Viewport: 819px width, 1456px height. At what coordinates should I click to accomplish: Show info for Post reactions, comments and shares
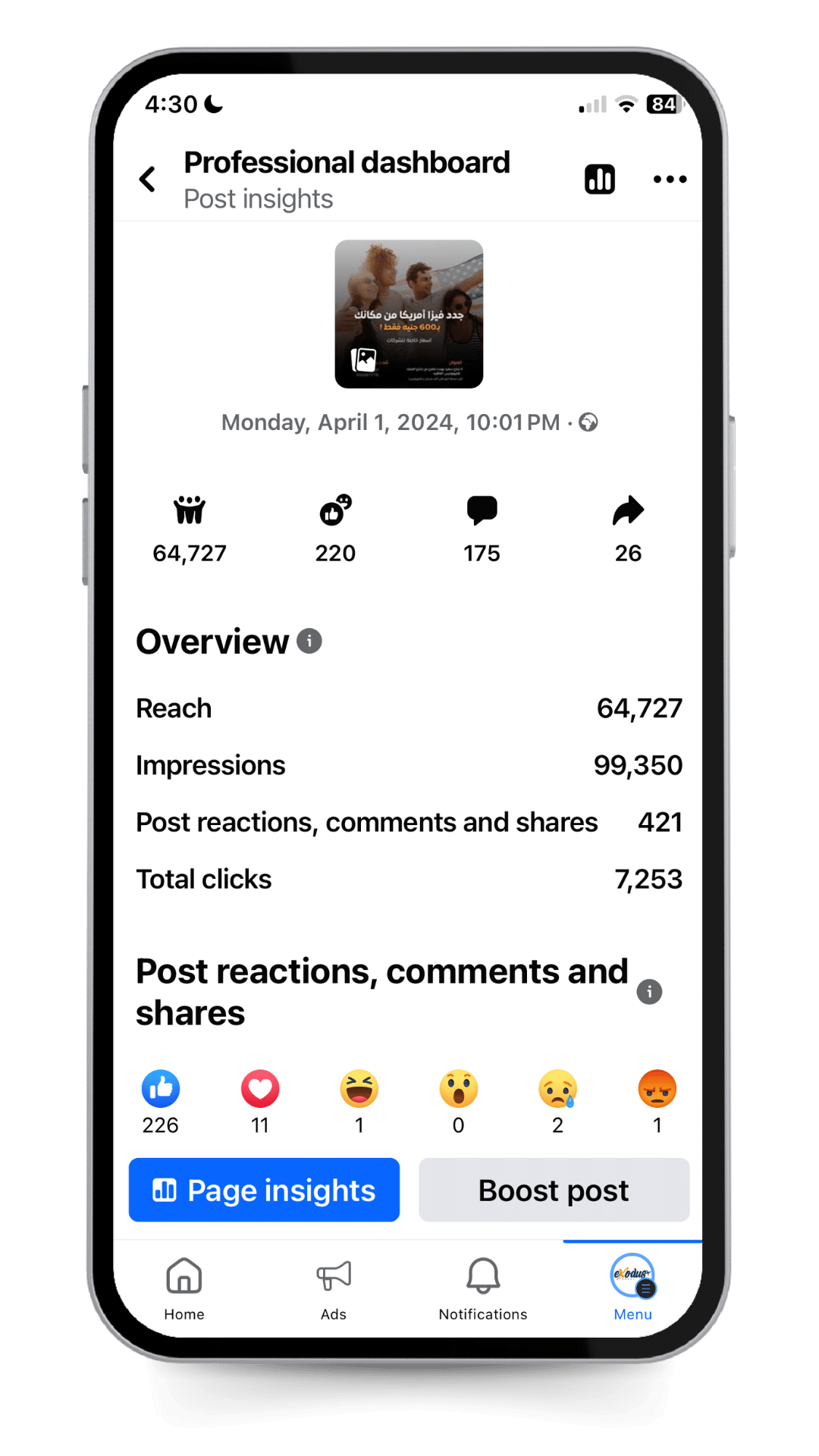click(x=649, y=992)
